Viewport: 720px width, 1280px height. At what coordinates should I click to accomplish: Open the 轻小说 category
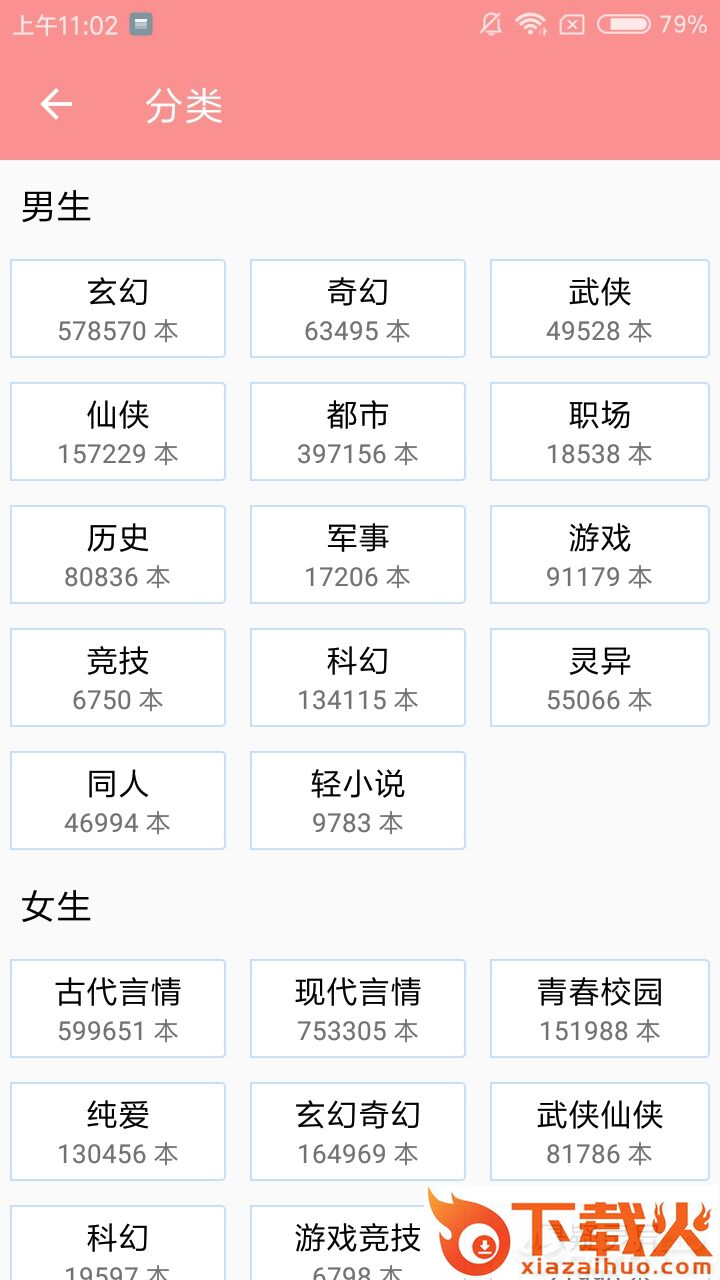coord(358,801)
